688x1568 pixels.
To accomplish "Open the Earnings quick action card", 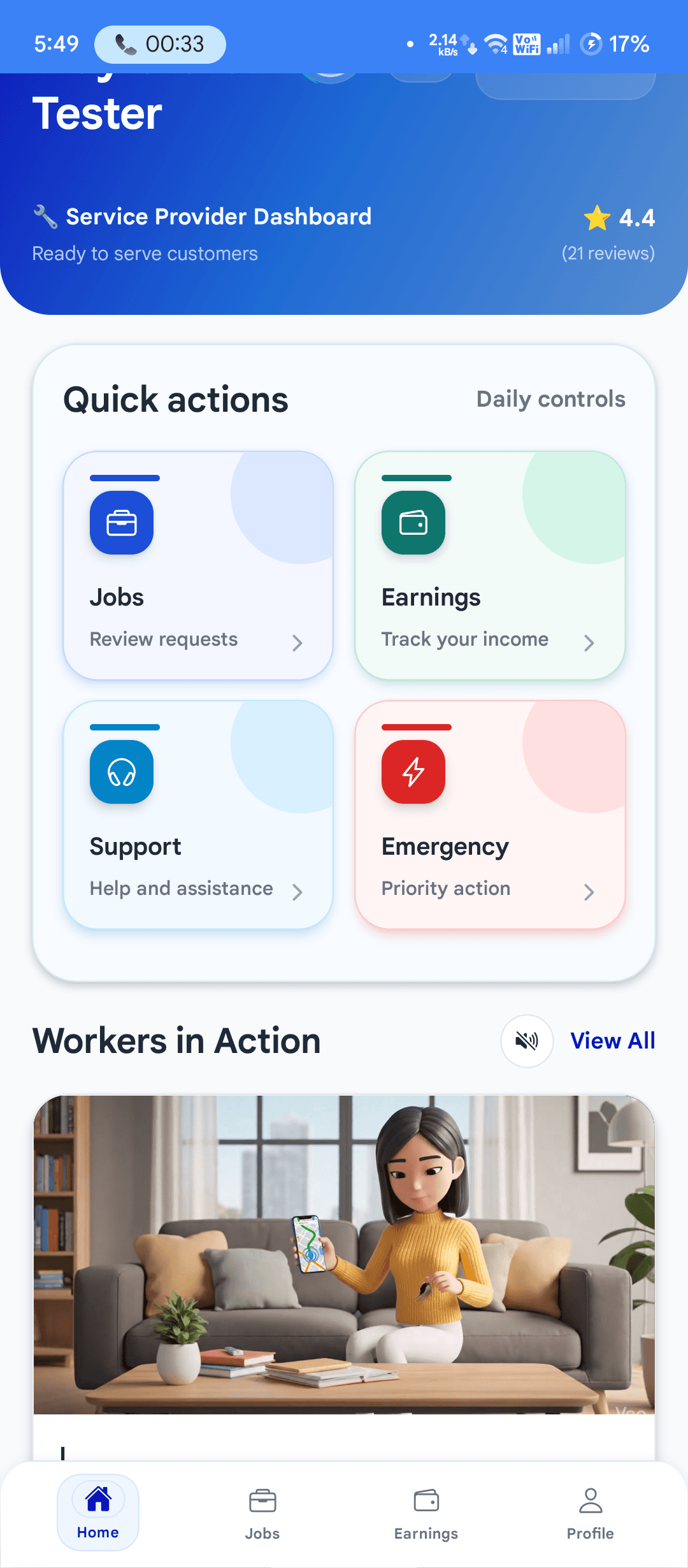I will 490,565.
